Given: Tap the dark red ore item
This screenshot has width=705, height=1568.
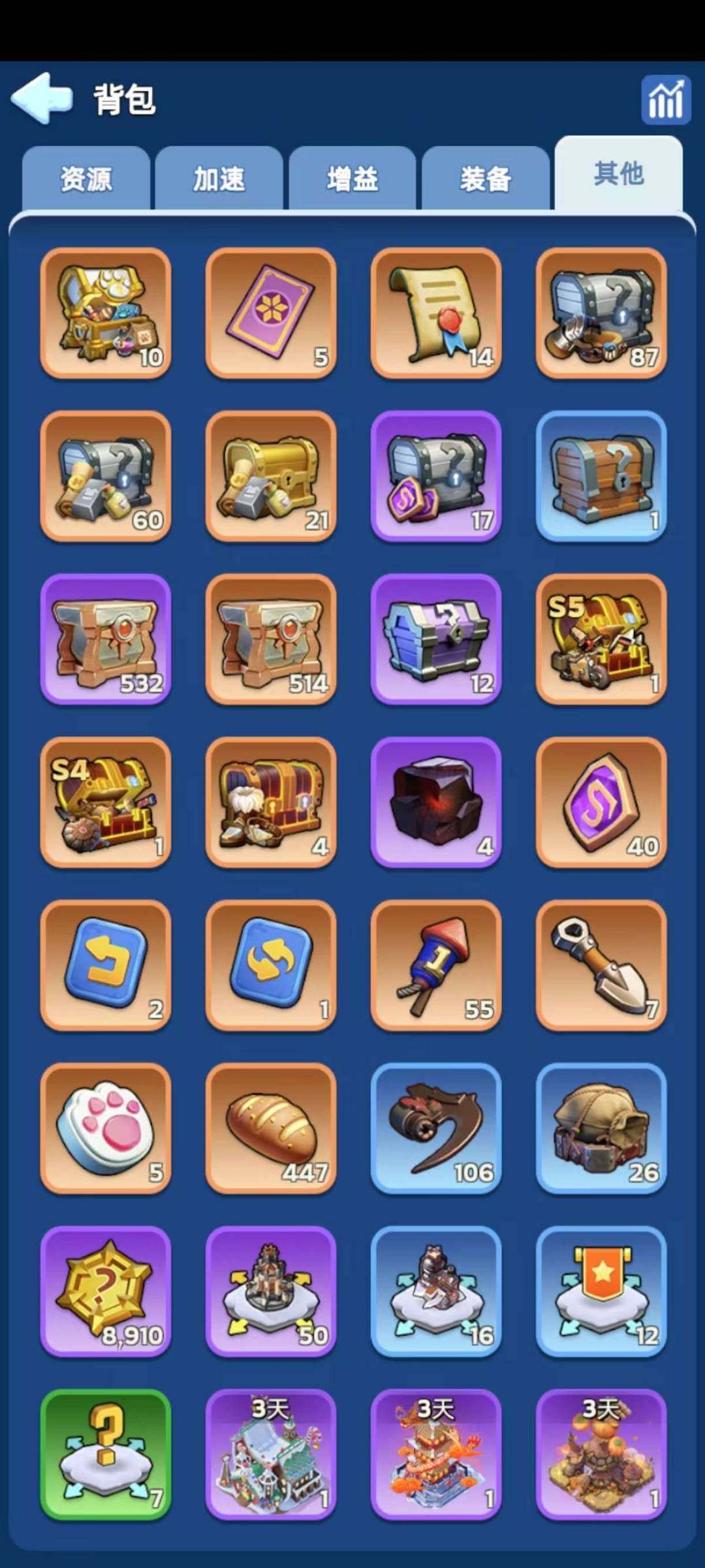Looking at the screenshot, I should tap(436, 802).
